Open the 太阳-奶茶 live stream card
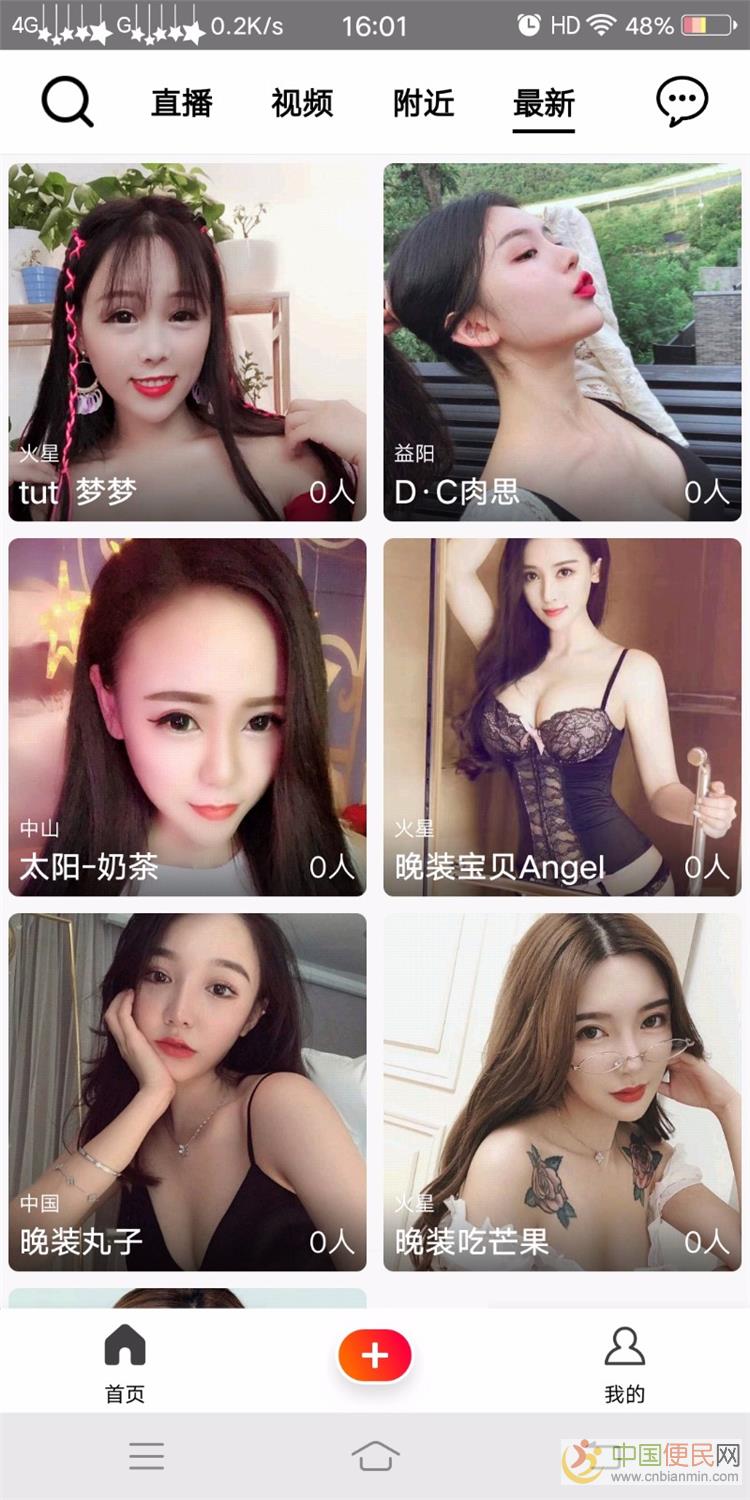Image resolution: width=750 pixels, height=1500 pixels. (x=187, y=716)
